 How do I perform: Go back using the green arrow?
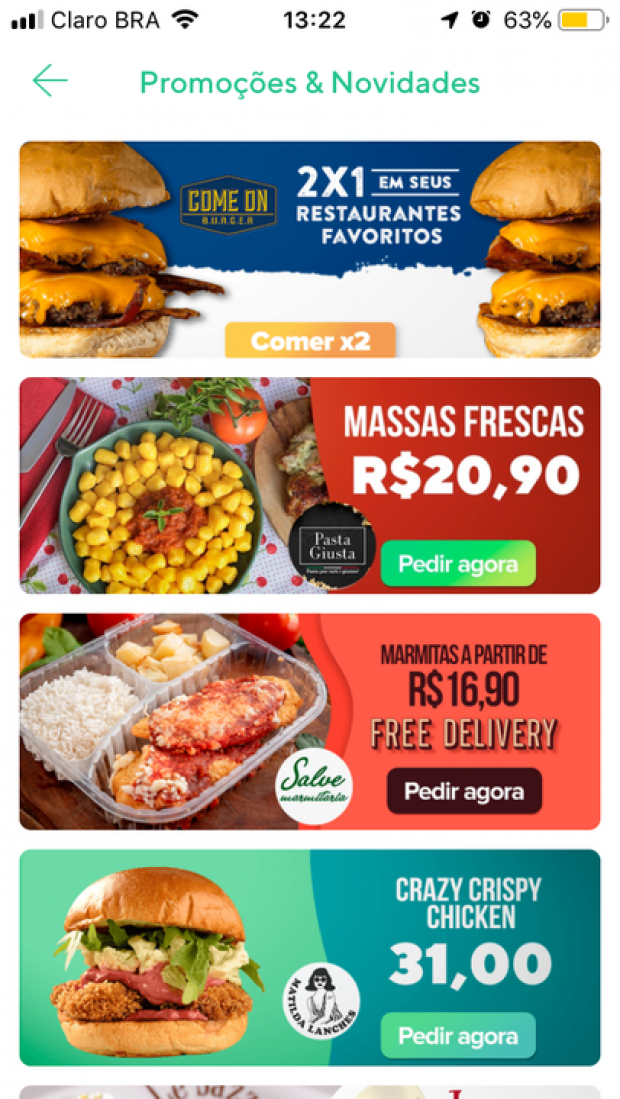tap(50, 81)
